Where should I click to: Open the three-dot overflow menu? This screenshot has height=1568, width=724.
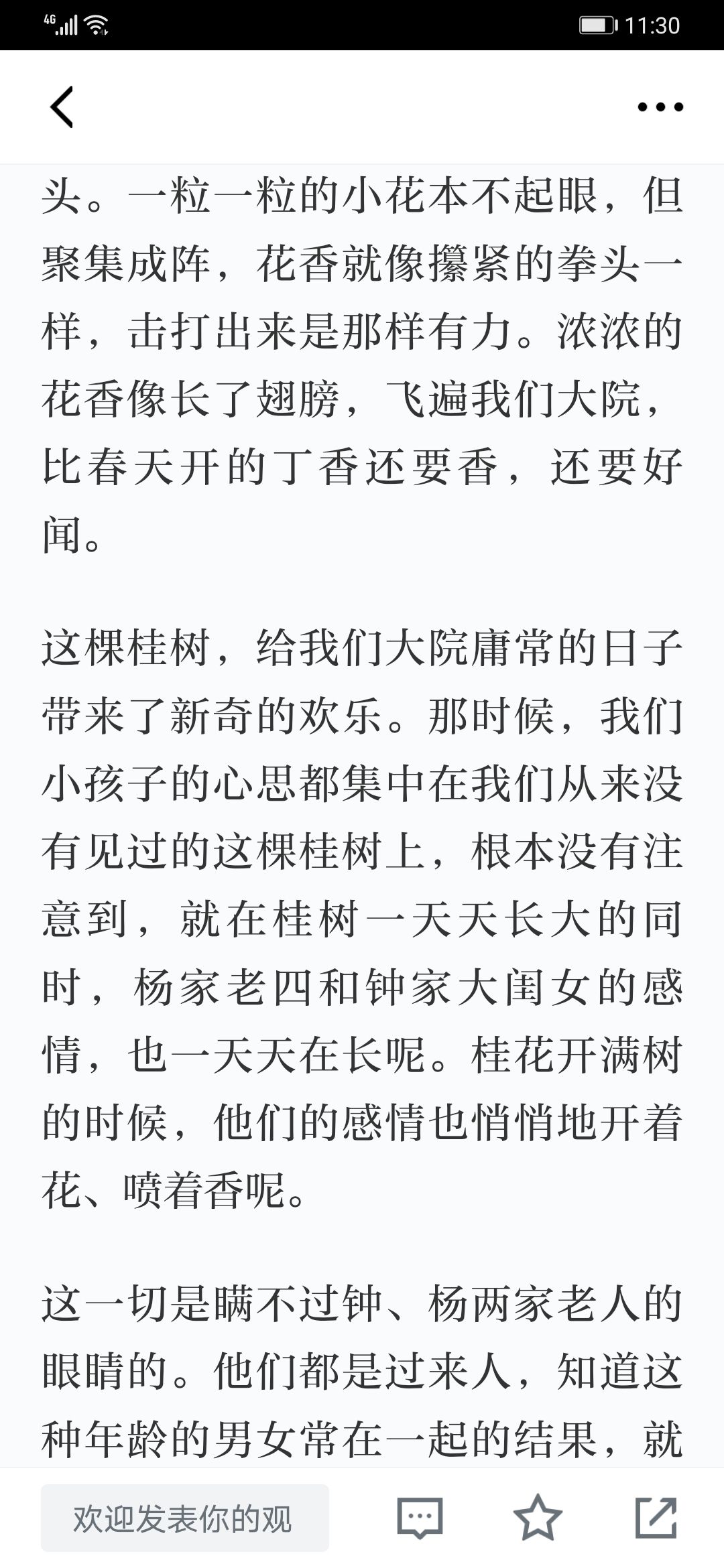coord(660,107)
